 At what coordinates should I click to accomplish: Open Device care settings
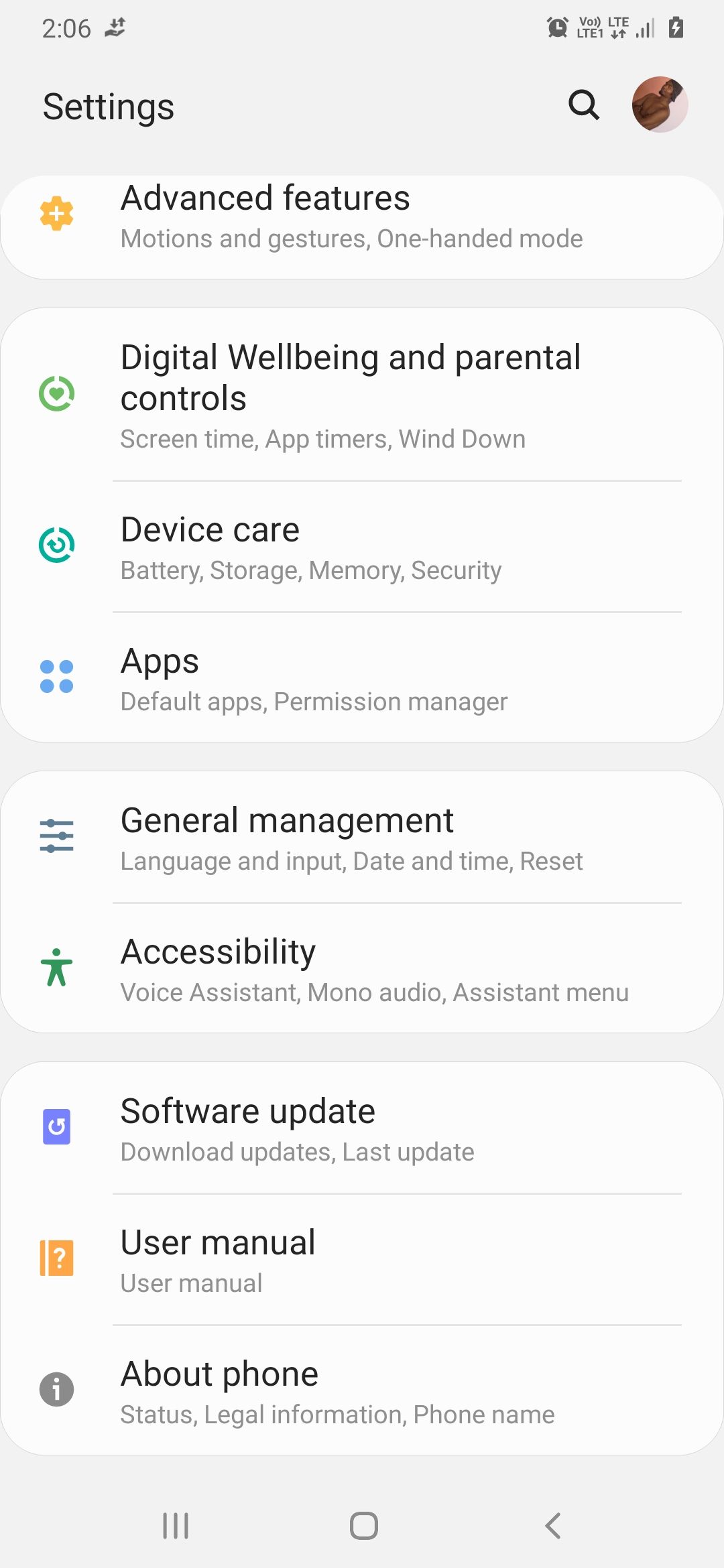coord(362,546)
